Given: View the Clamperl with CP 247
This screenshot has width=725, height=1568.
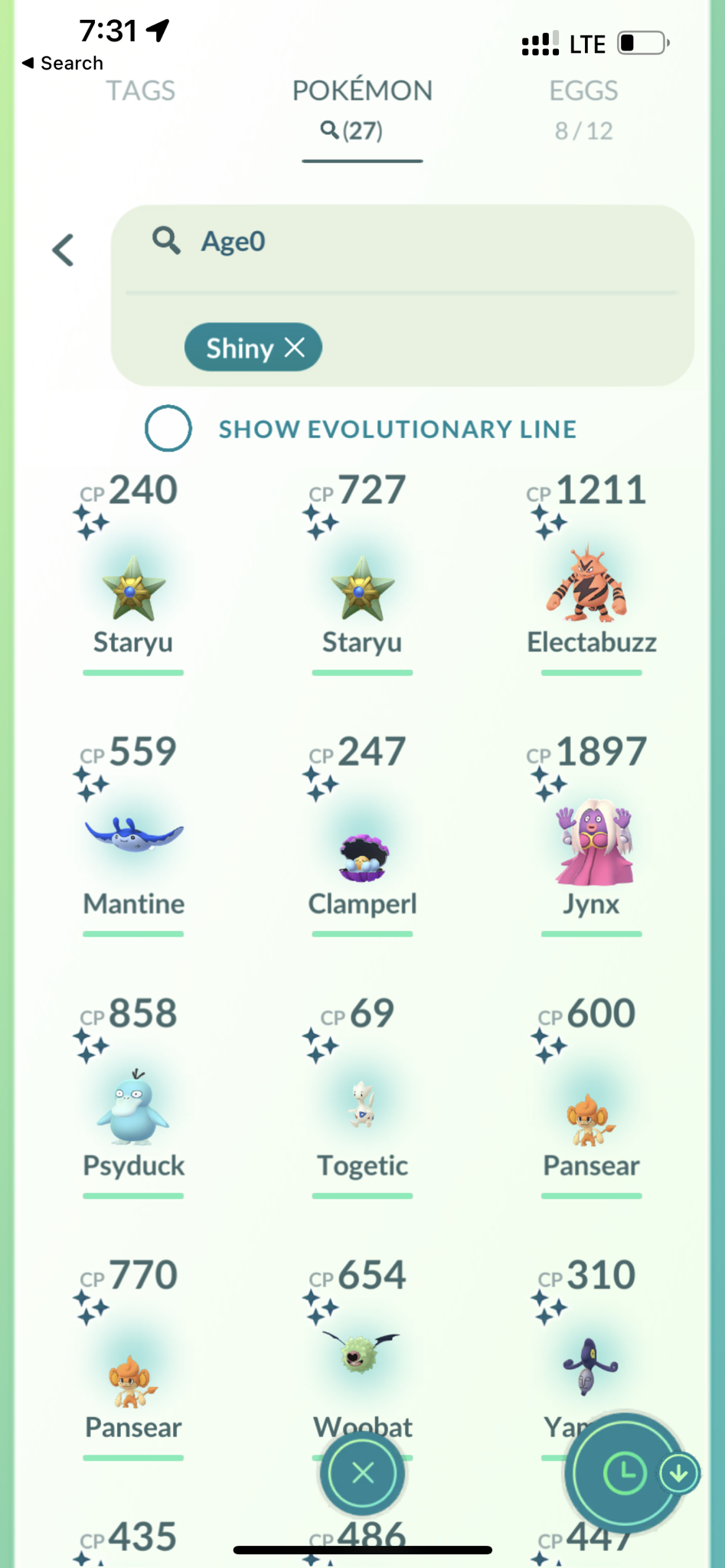Looking at the screenshot, I should pos(362,836).
